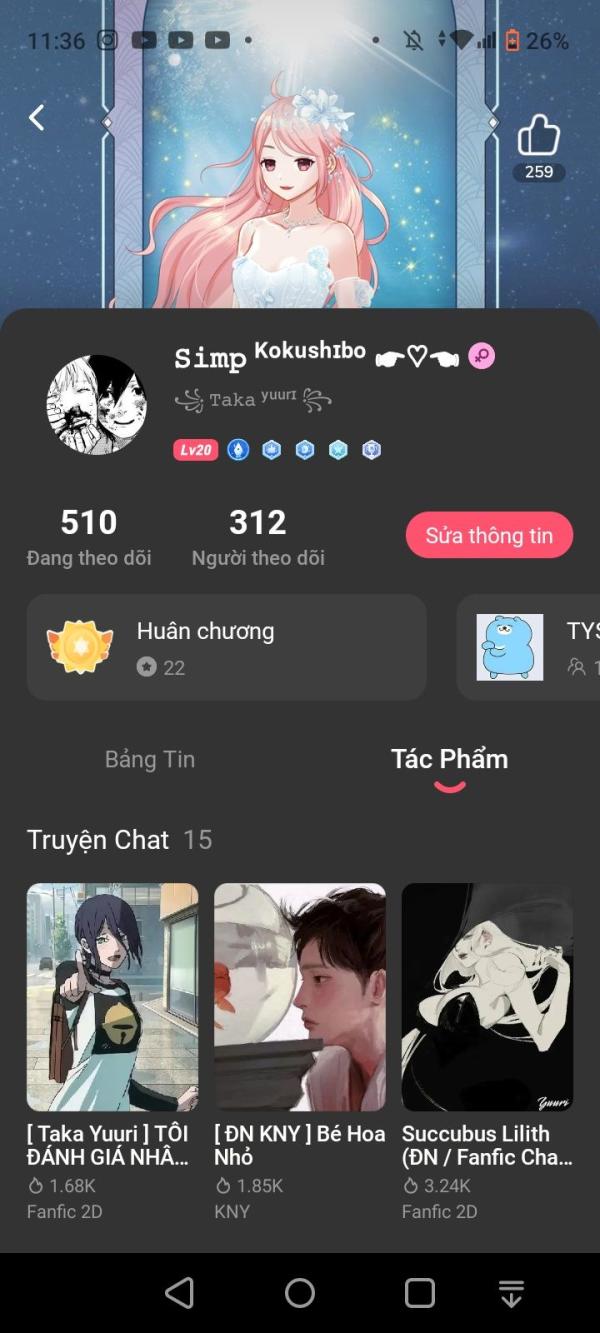Go back using the top-left arrow
The image size is (600, 1333).
pyautogui.click(x=37, y=118)
